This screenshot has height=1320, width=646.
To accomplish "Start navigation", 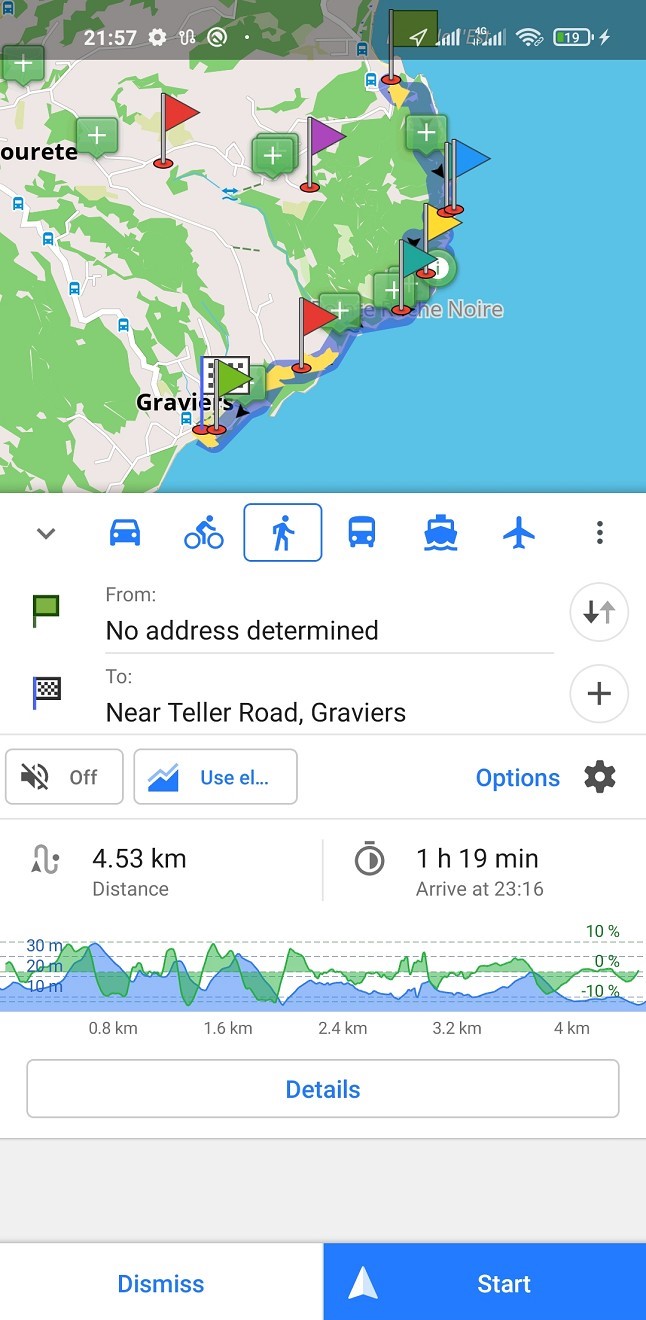I will (x=485, y=1283).
